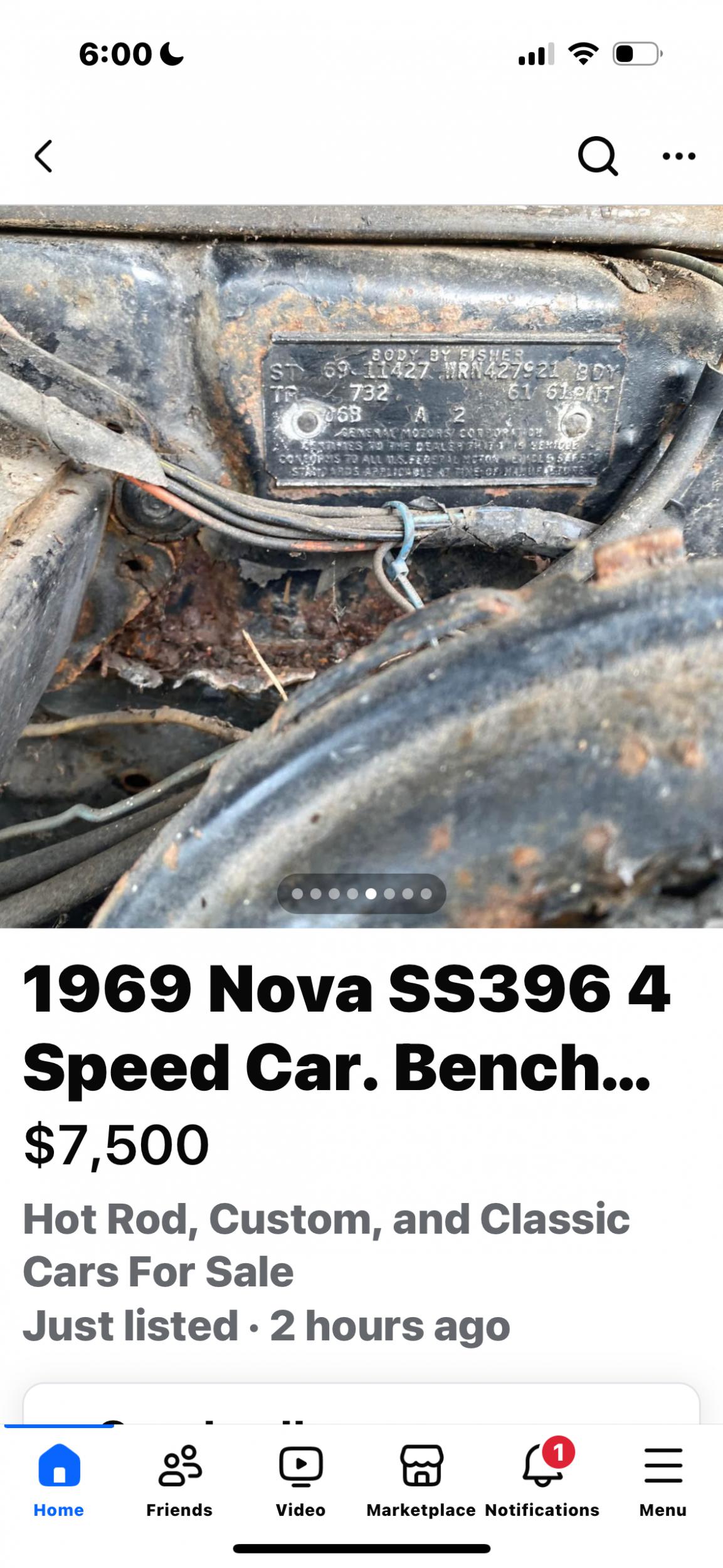Image resolution: width=723 pixels, height=1568 pixels.
Task: Open the three-dot overflow menu
Action: pos(678,156)
